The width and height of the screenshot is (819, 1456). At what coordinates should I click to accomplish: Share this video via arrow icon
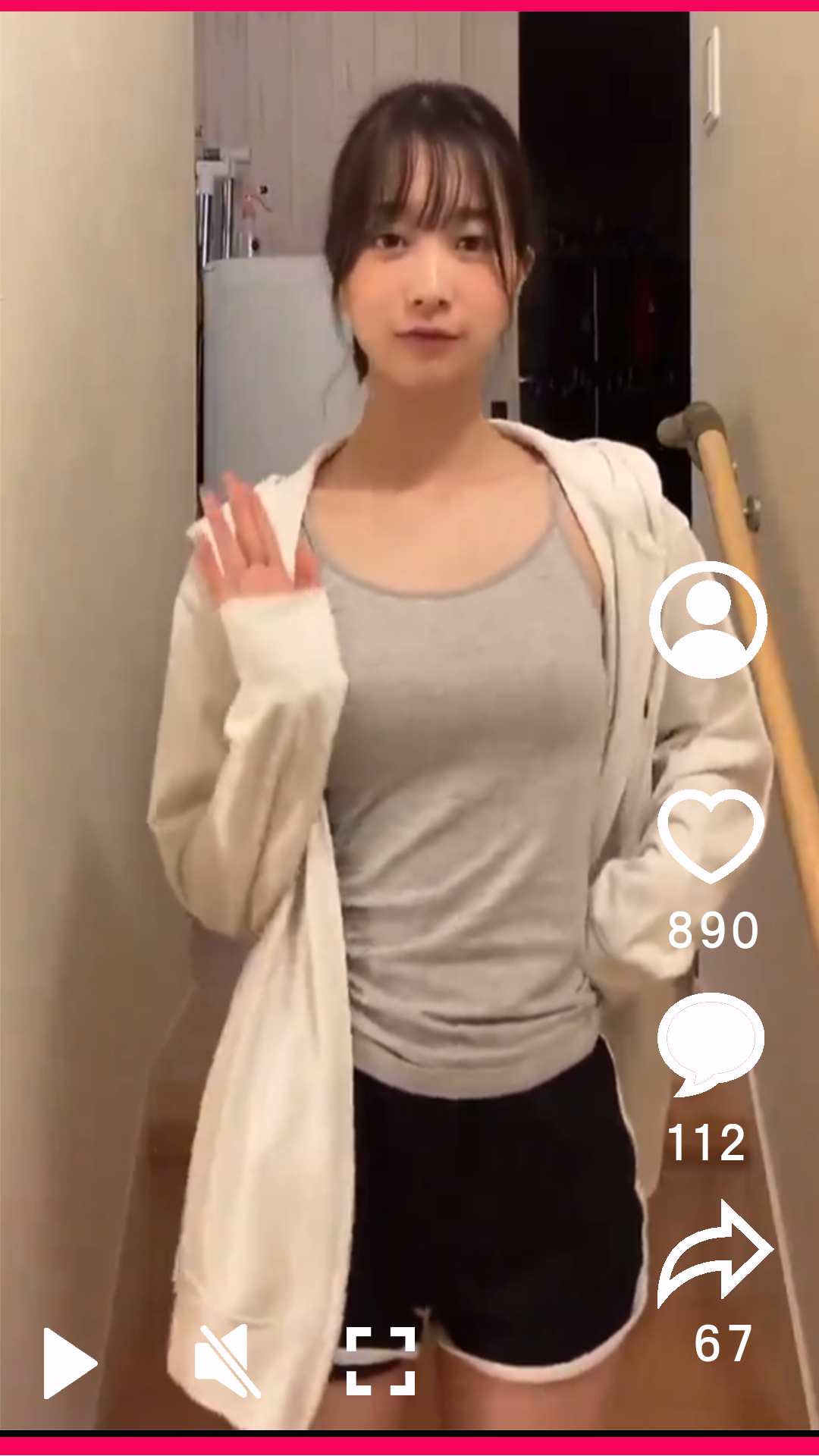tap(713, 1253)
